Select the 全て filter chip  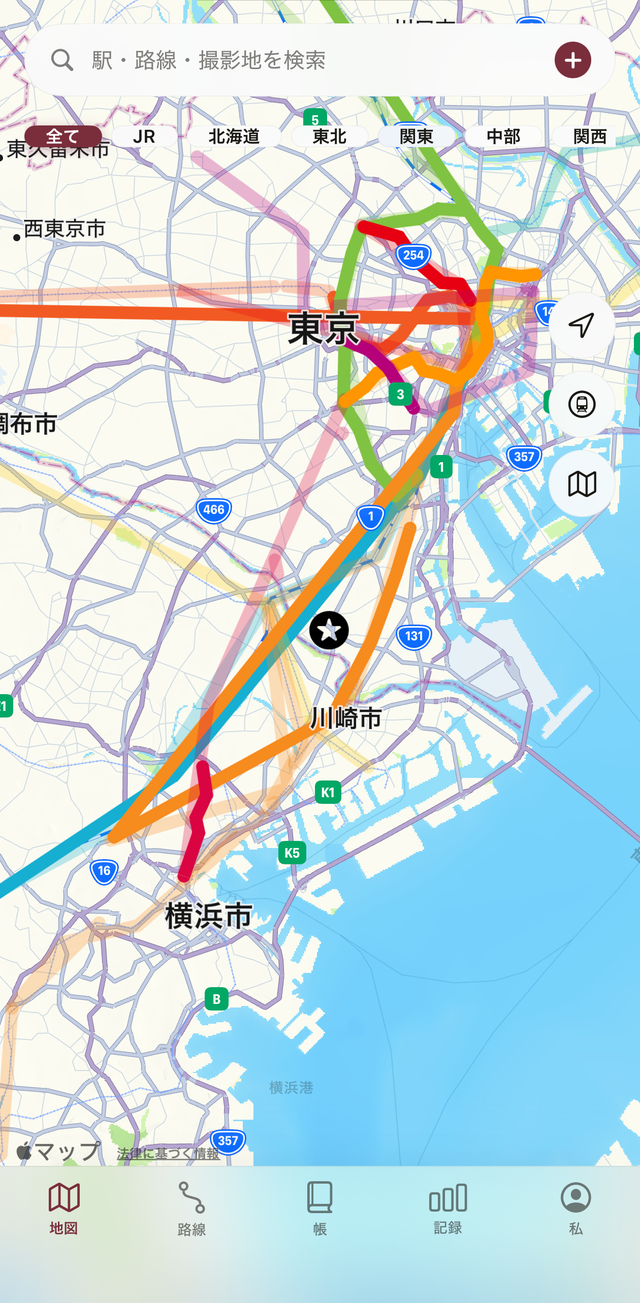[62, 136]
